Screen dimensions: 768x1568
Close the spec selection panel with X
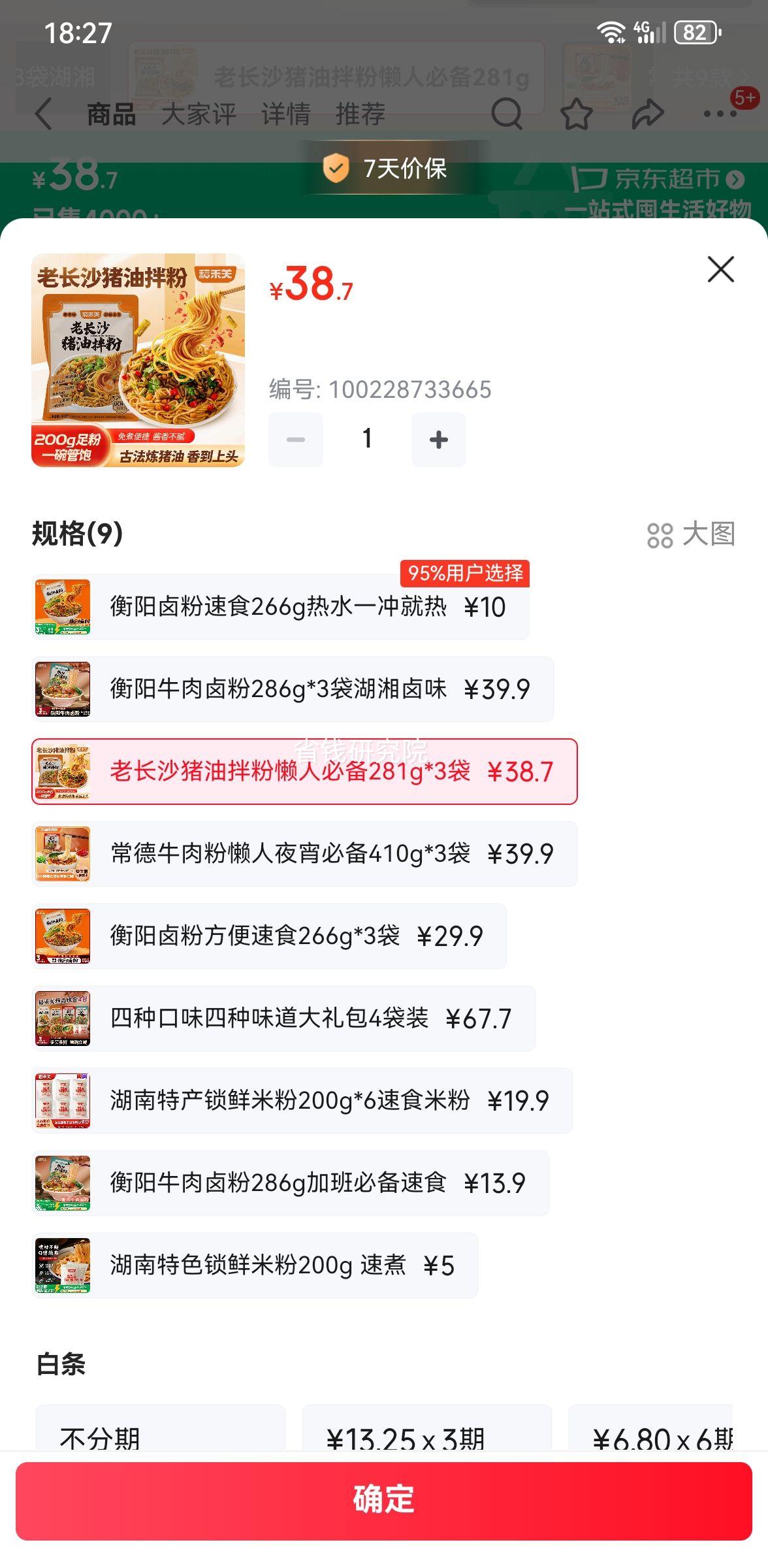pyautogui.click(x=720, y=270)
